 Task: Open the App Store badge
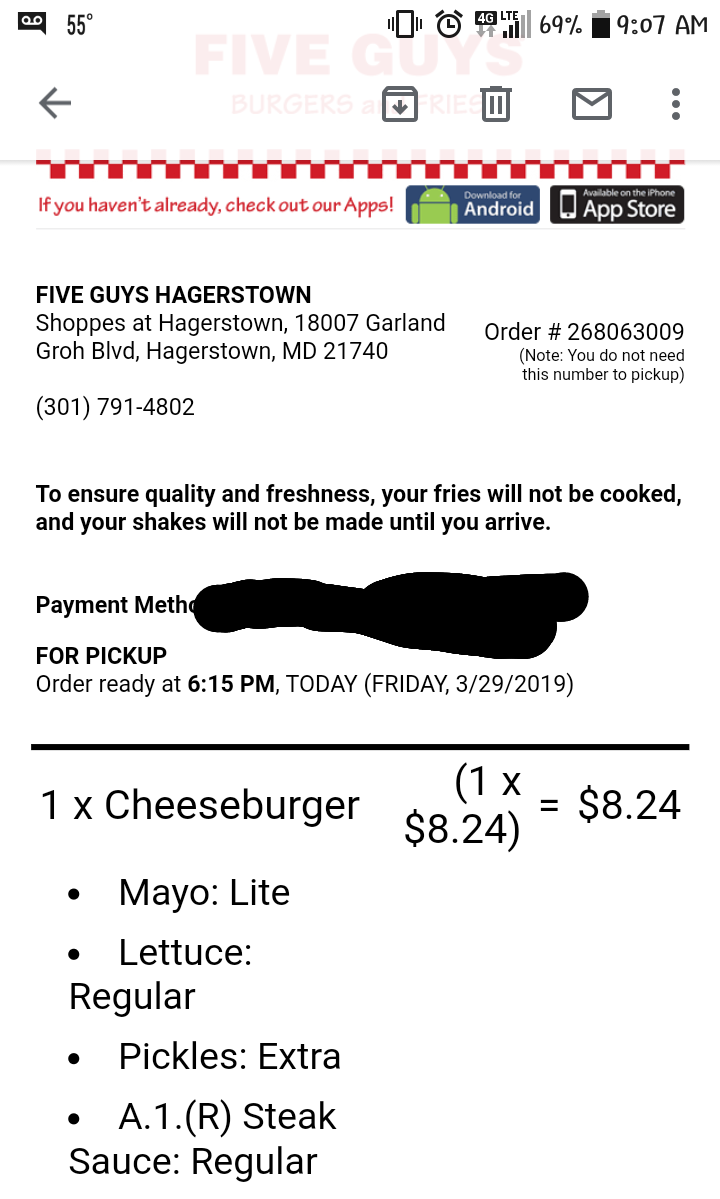pos(617,204)
